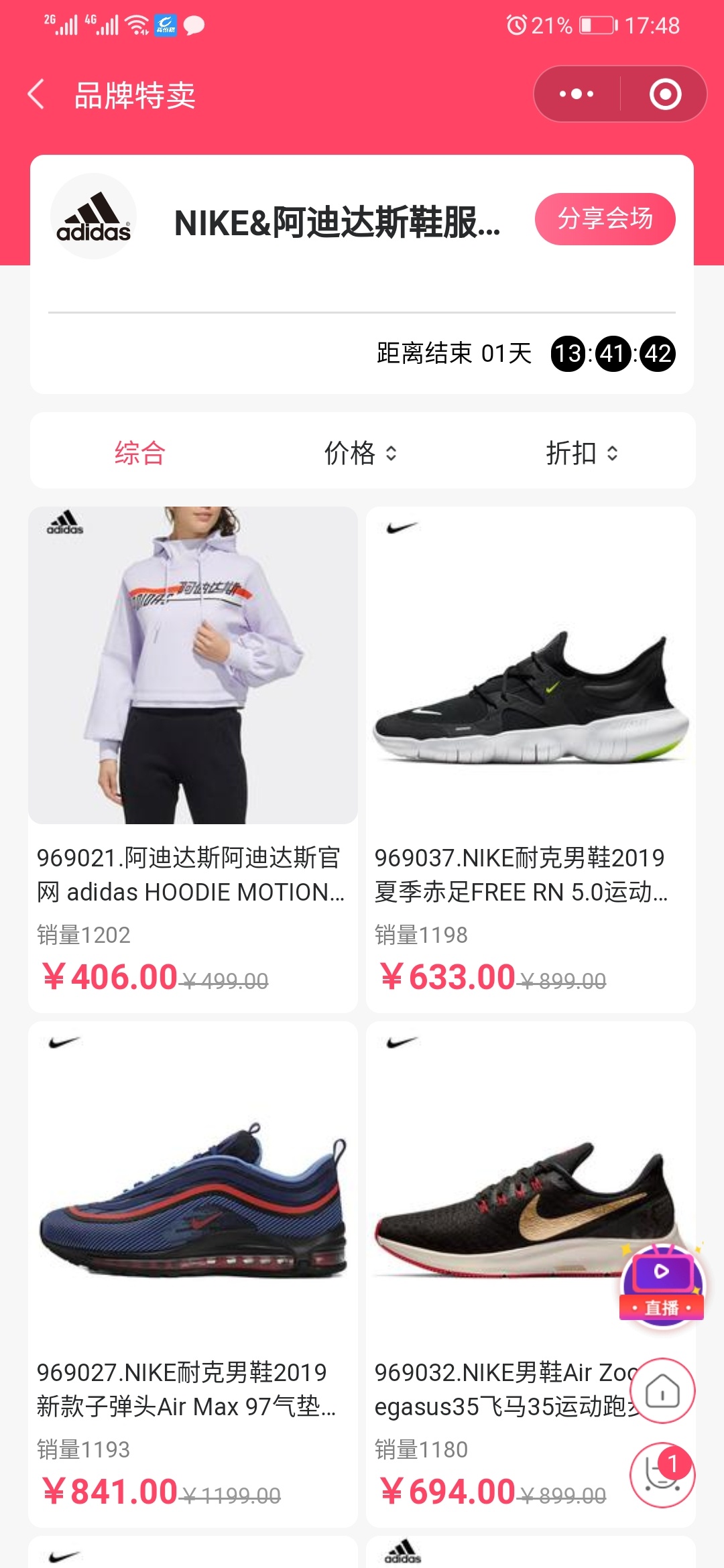Screen dimensions: 724x1568
Task: Sort products by 折扣
Action: coord(581,453)
